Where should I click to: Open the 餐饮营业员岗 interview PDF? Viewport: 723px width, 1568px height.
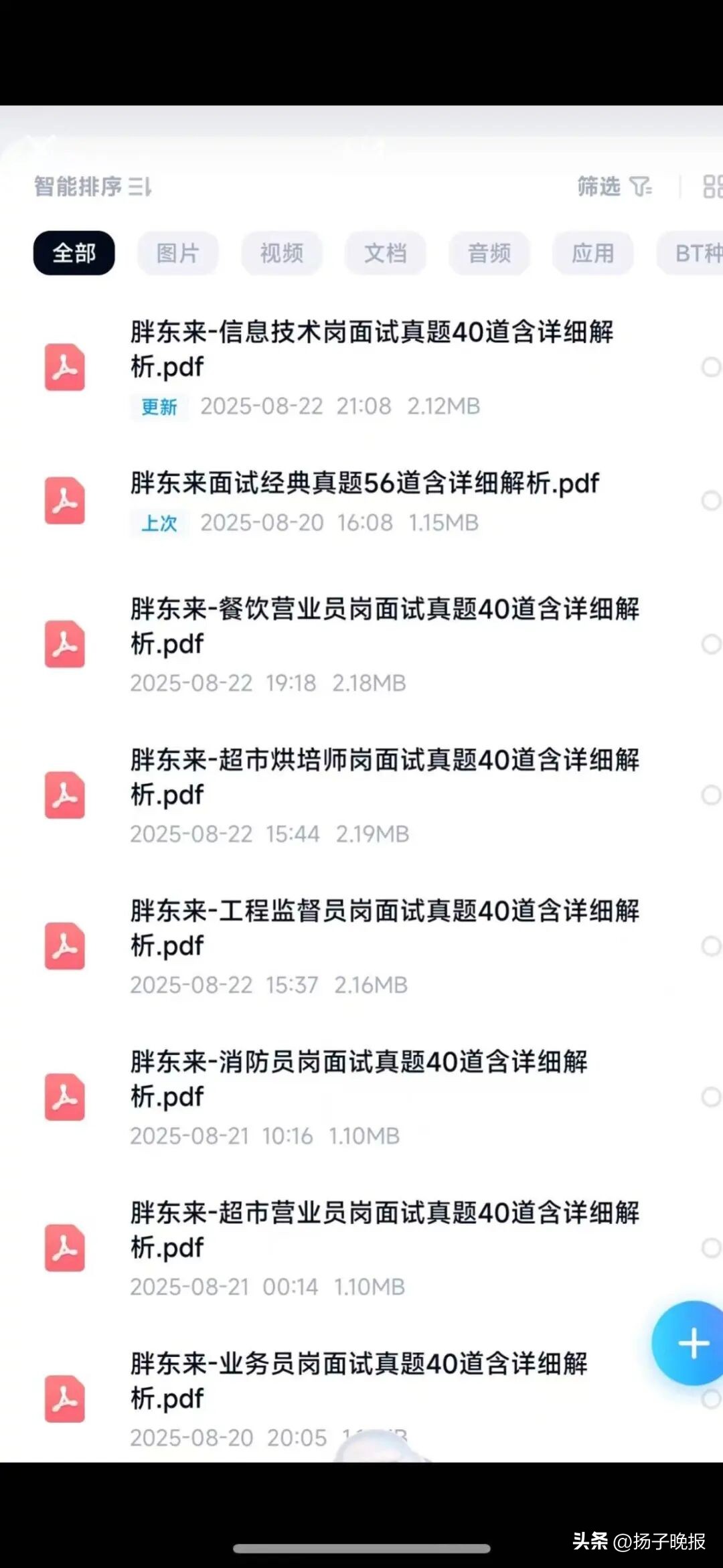coord(384,626)
